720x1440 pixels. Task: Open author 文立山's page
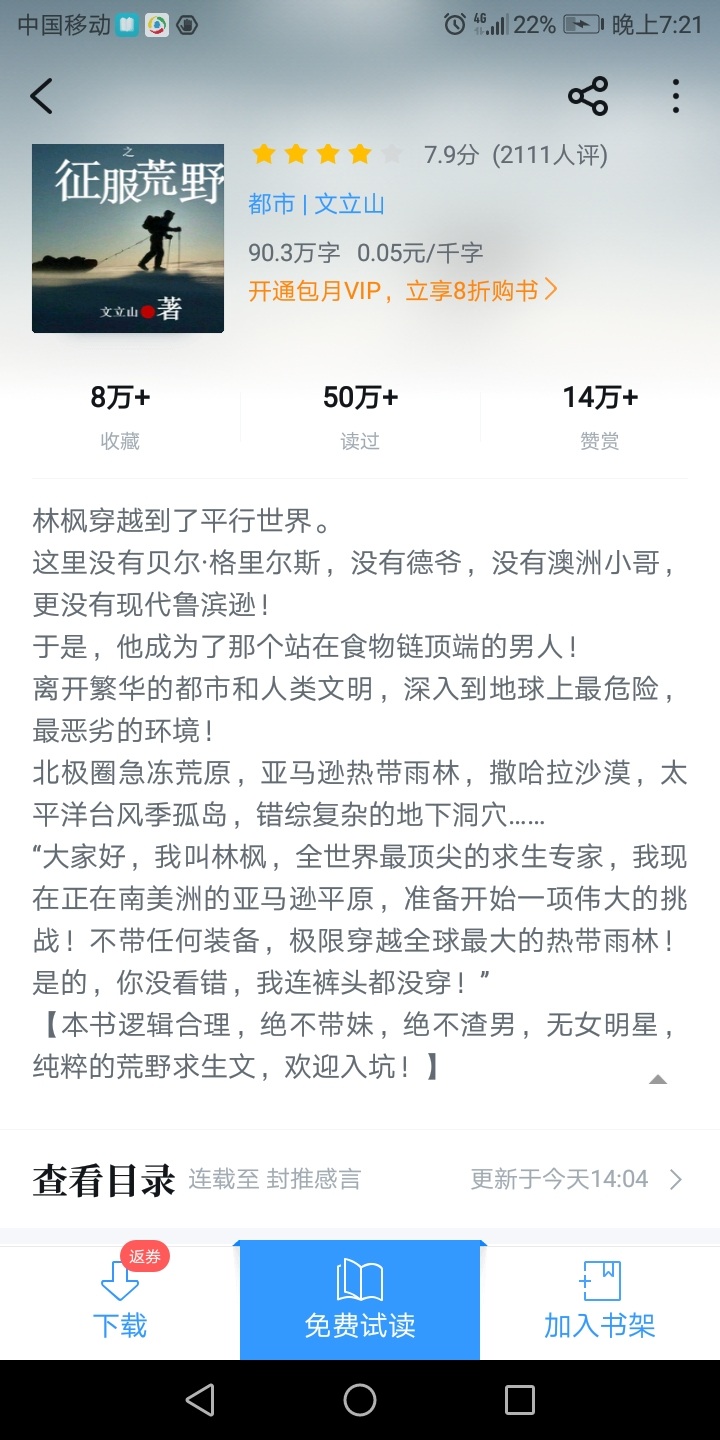349,205
